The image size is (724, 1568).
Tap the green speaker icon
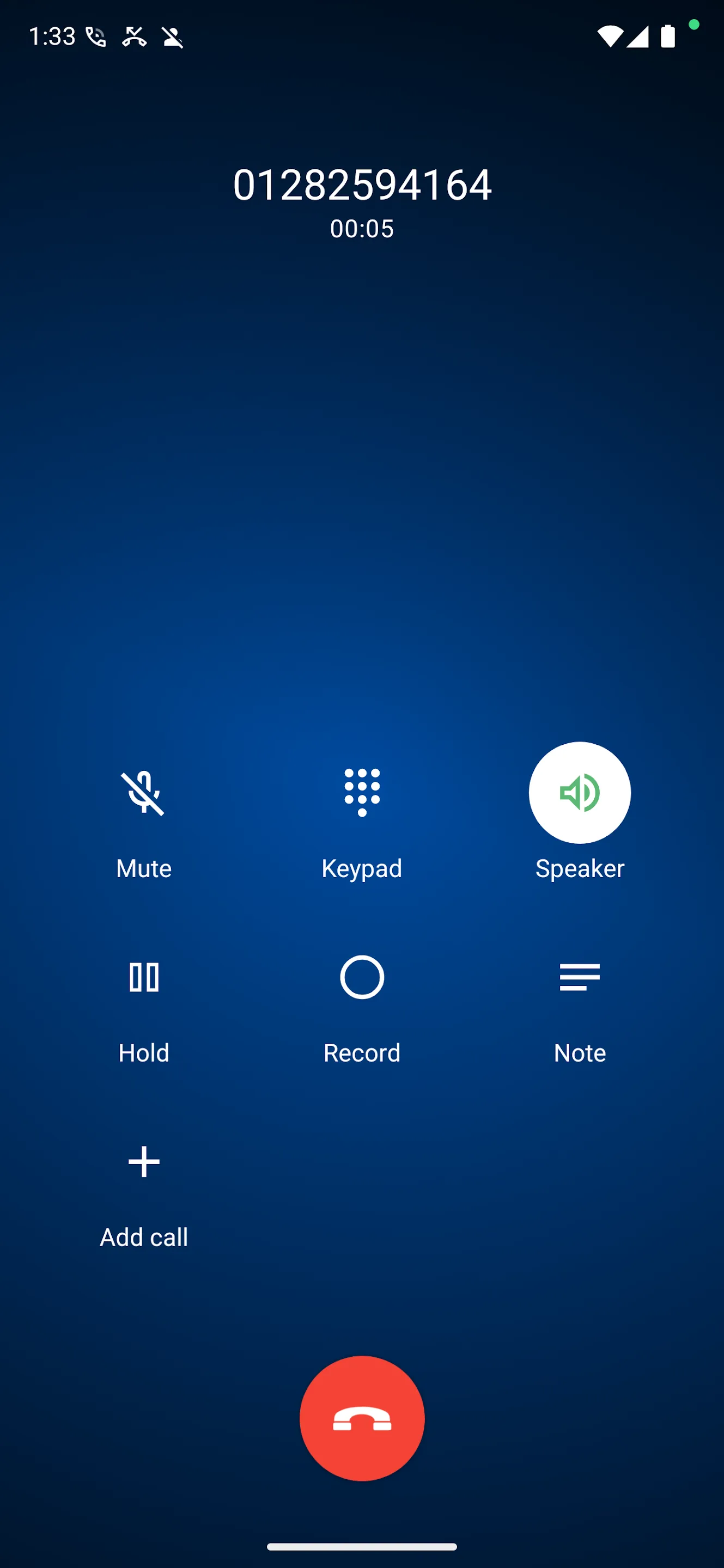pyautogui.click(x=579, y=793)
